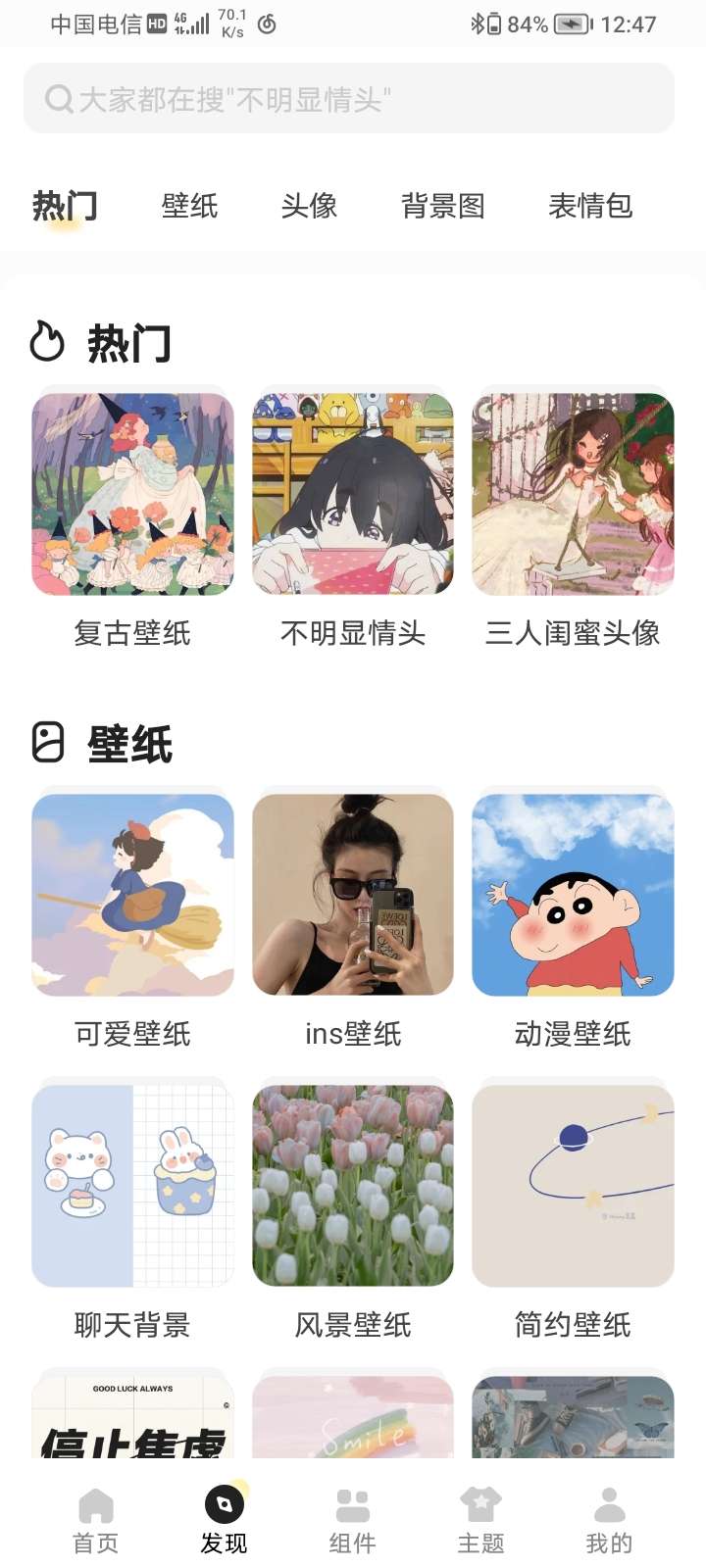Switch to the 壁纸 top tab
706x1568 pixels.
click(189, 206)
